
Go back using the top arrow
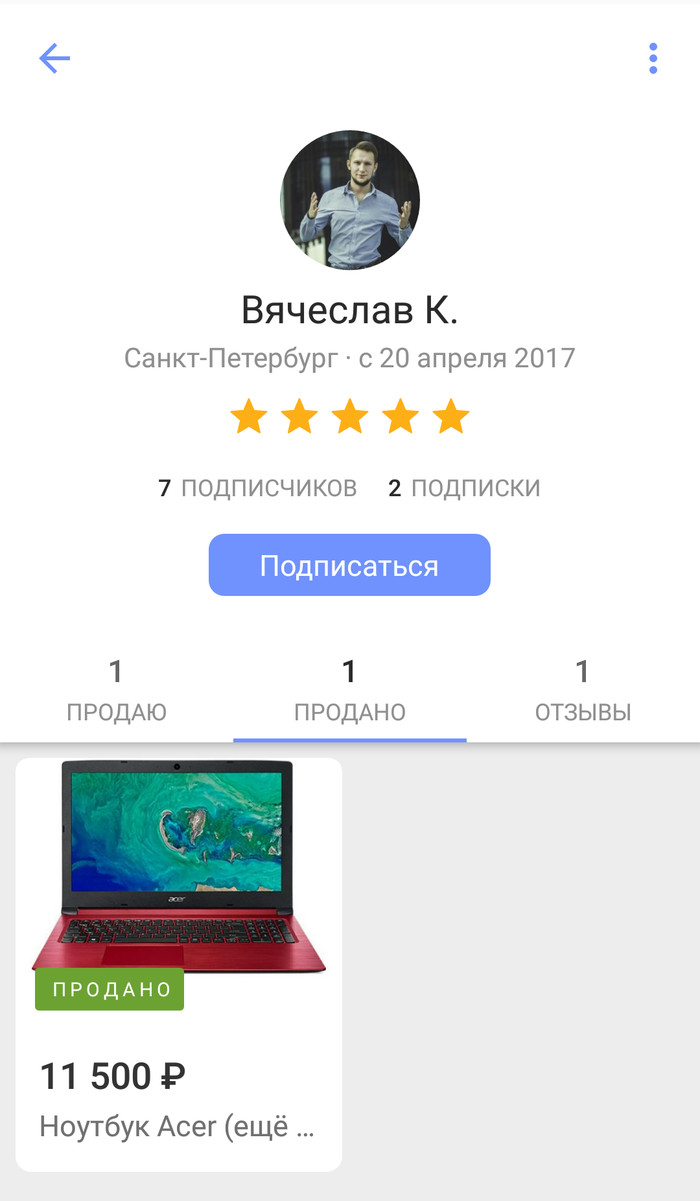[x=54, y=59]
